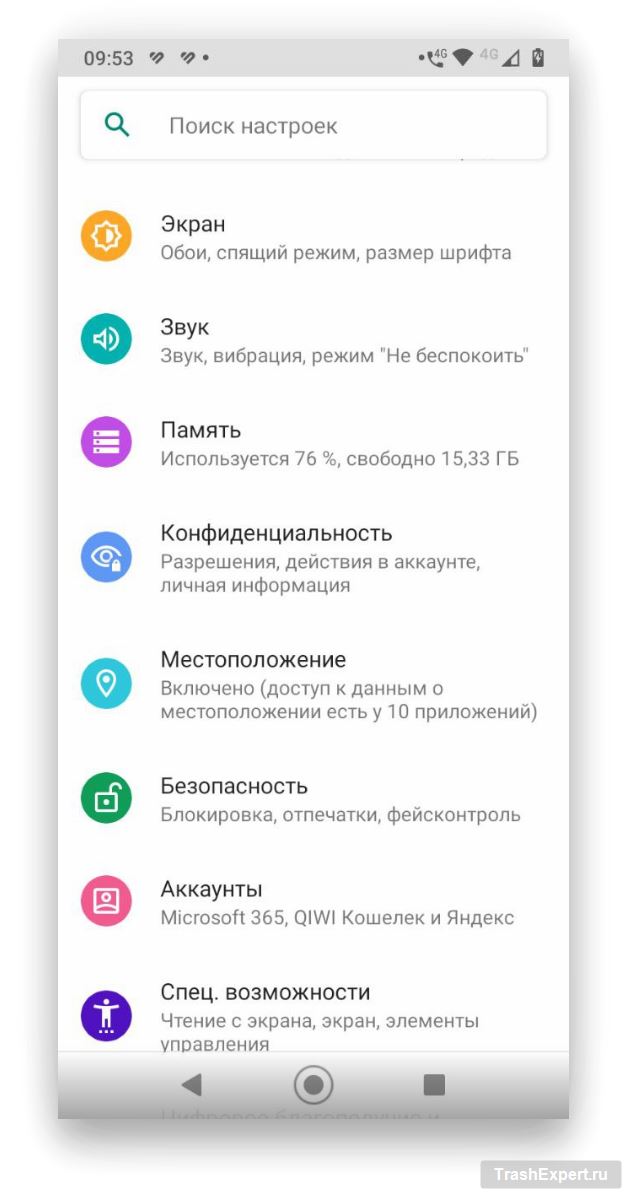
Task: Open Память storage settings
Action: tap(312, 443)
